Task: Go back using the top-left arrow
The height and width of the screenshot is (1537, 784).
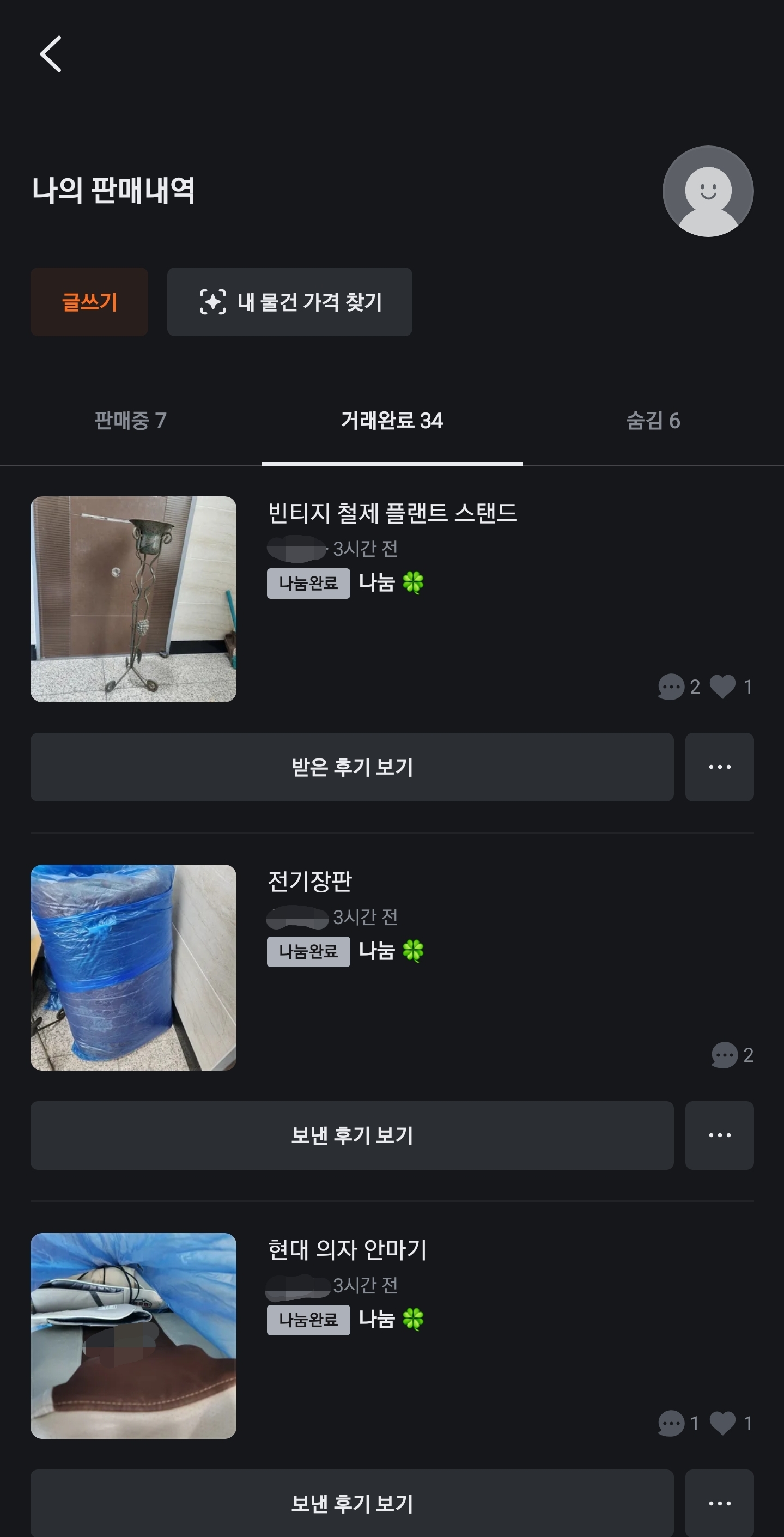Action: tap(51, 54)
